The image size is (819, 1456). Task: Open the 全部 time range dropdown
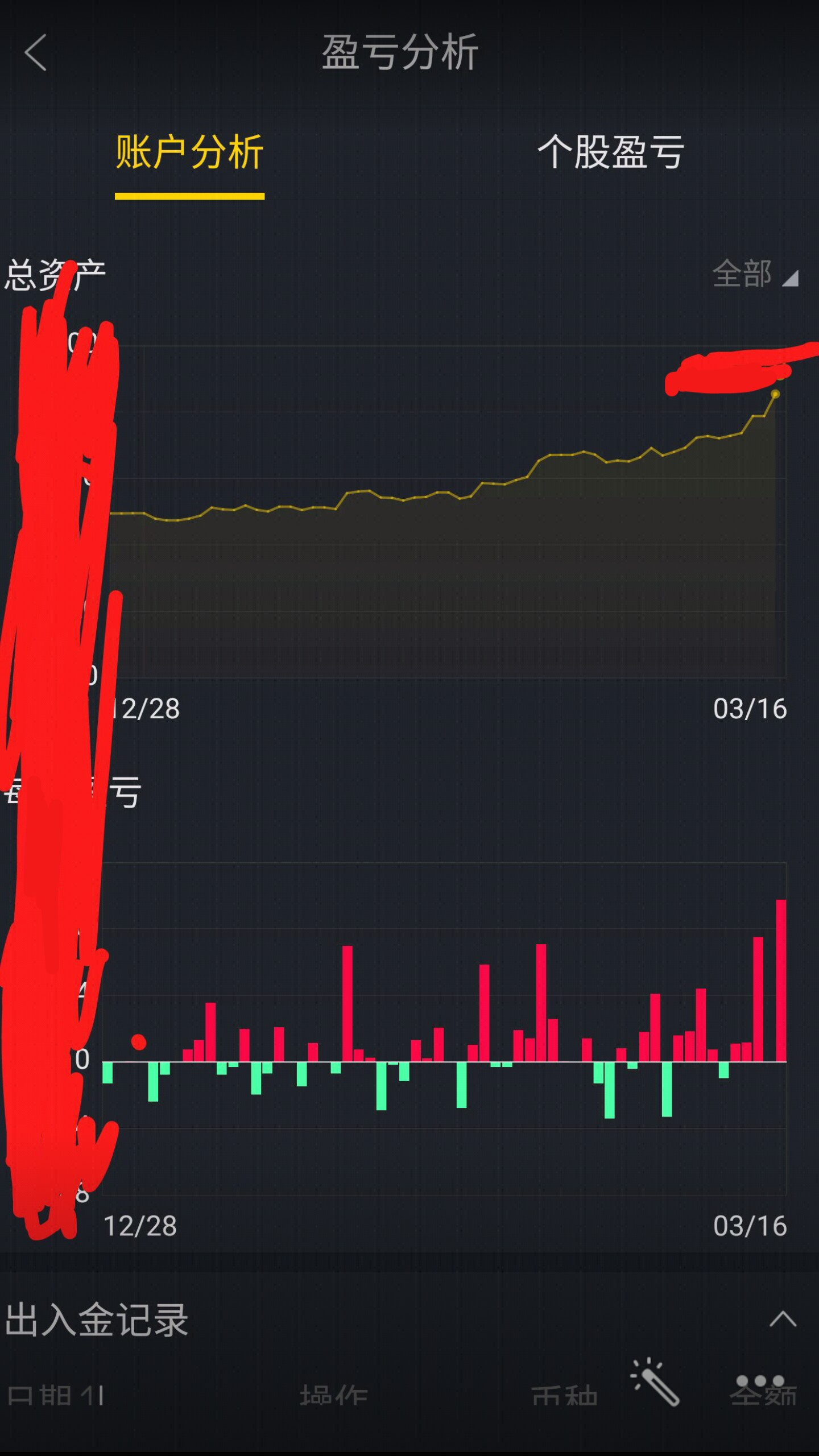tap(755, 274)
